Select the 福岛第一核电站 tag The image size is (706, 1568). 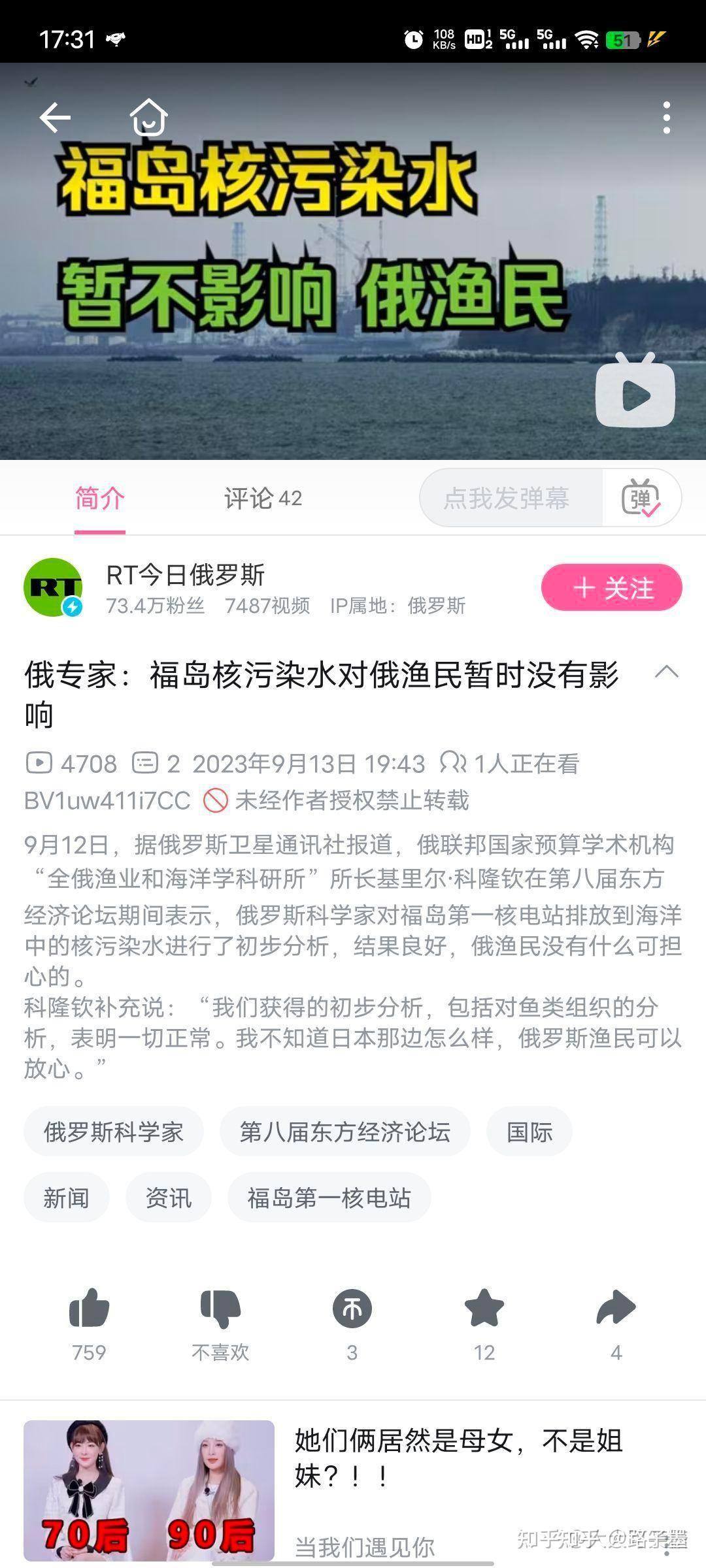click(329, 1198)
